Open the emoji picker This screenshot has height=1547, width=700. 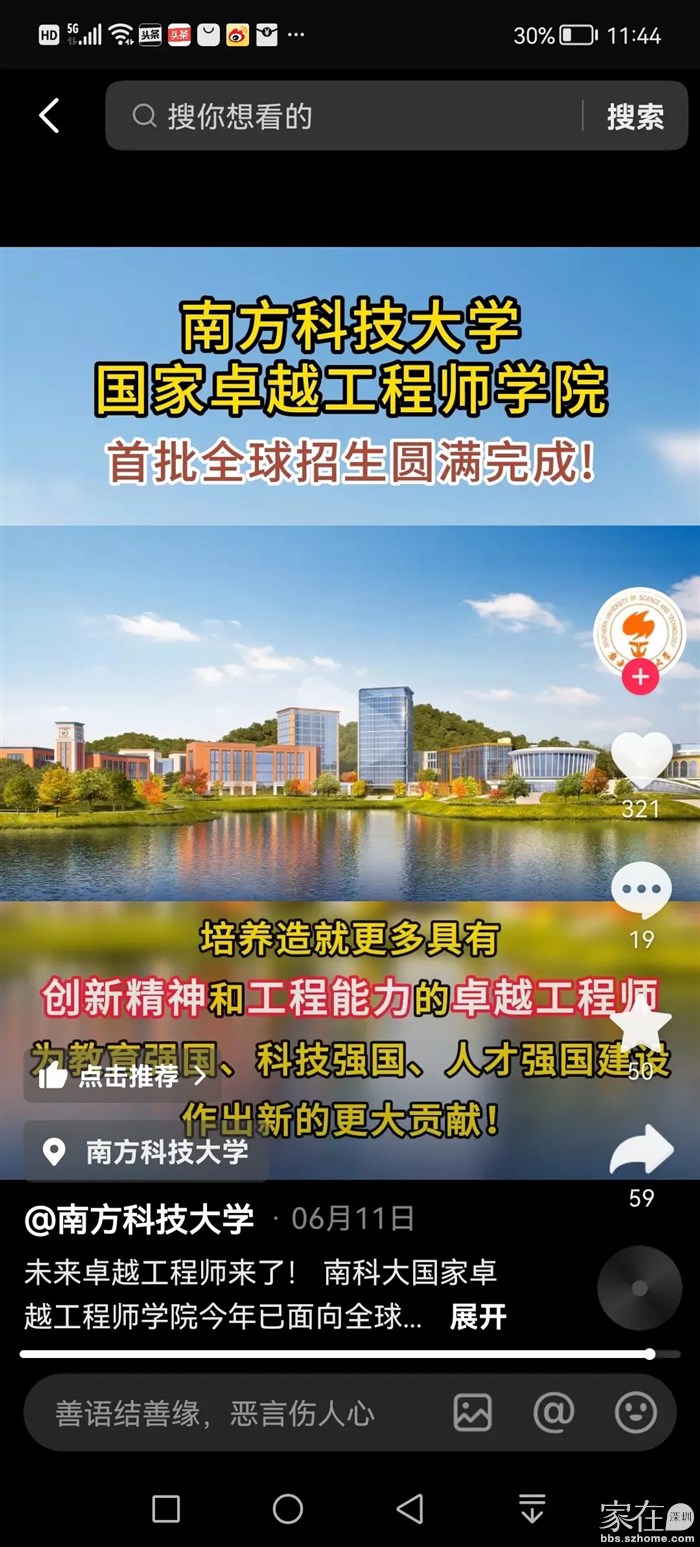[635, 1412]
